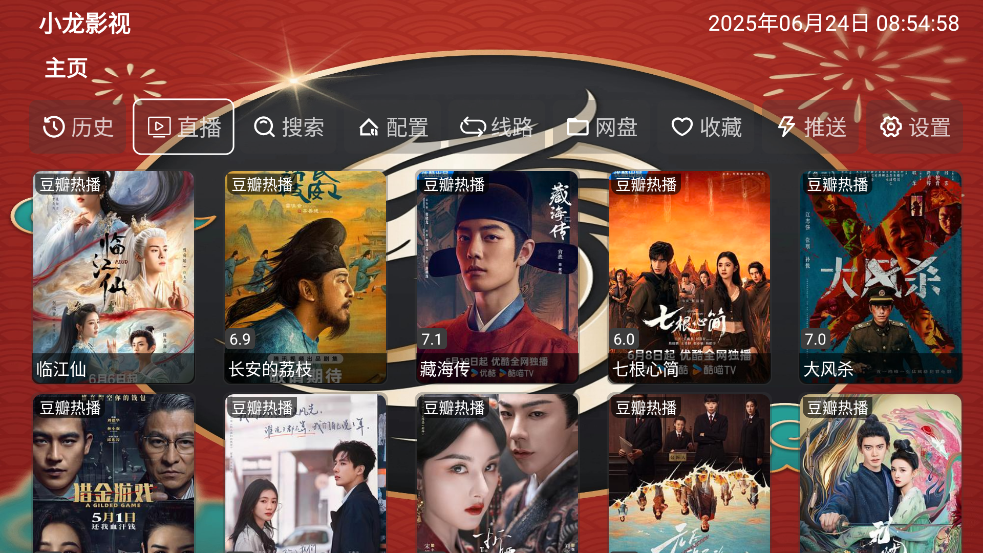
Task: Open the 设置 settings button
Action: [915, 127]
